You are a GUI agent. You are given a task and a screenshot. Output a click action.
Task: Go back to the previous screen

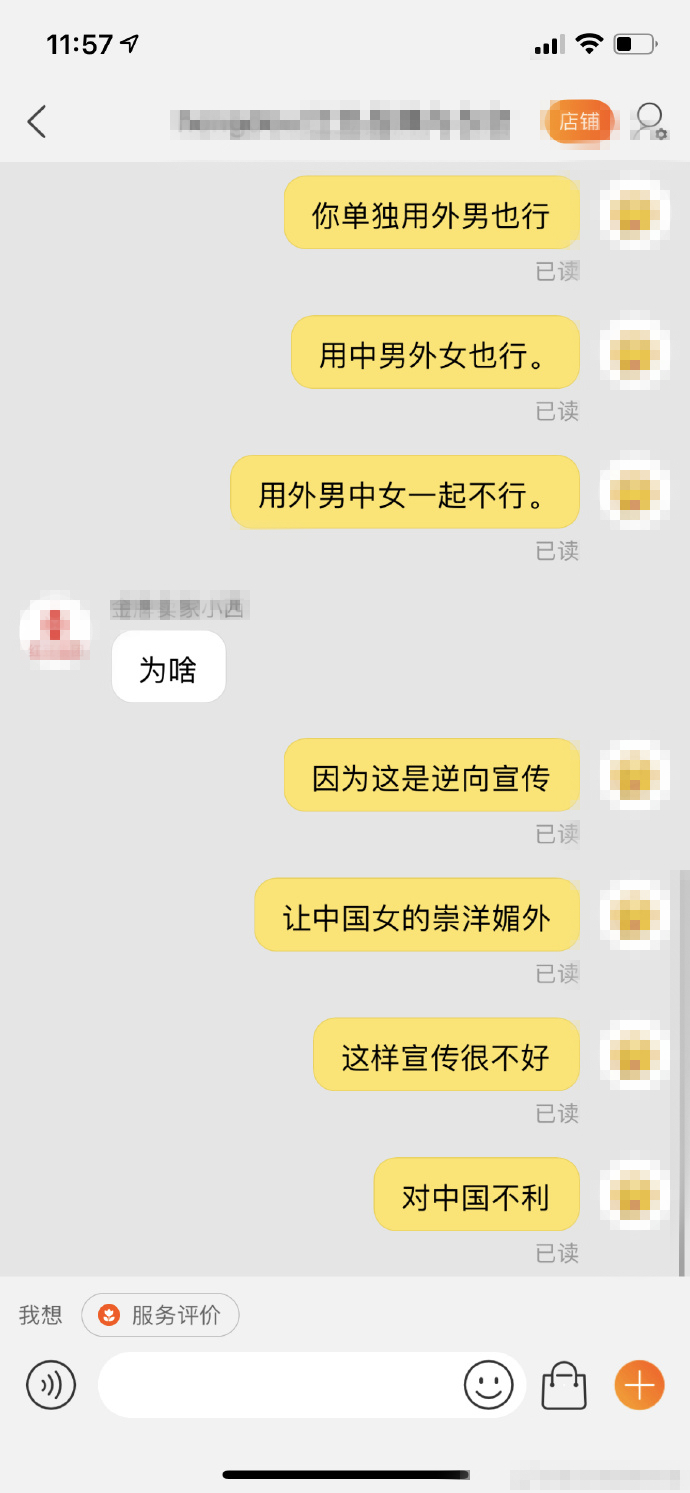click(37, 122)
